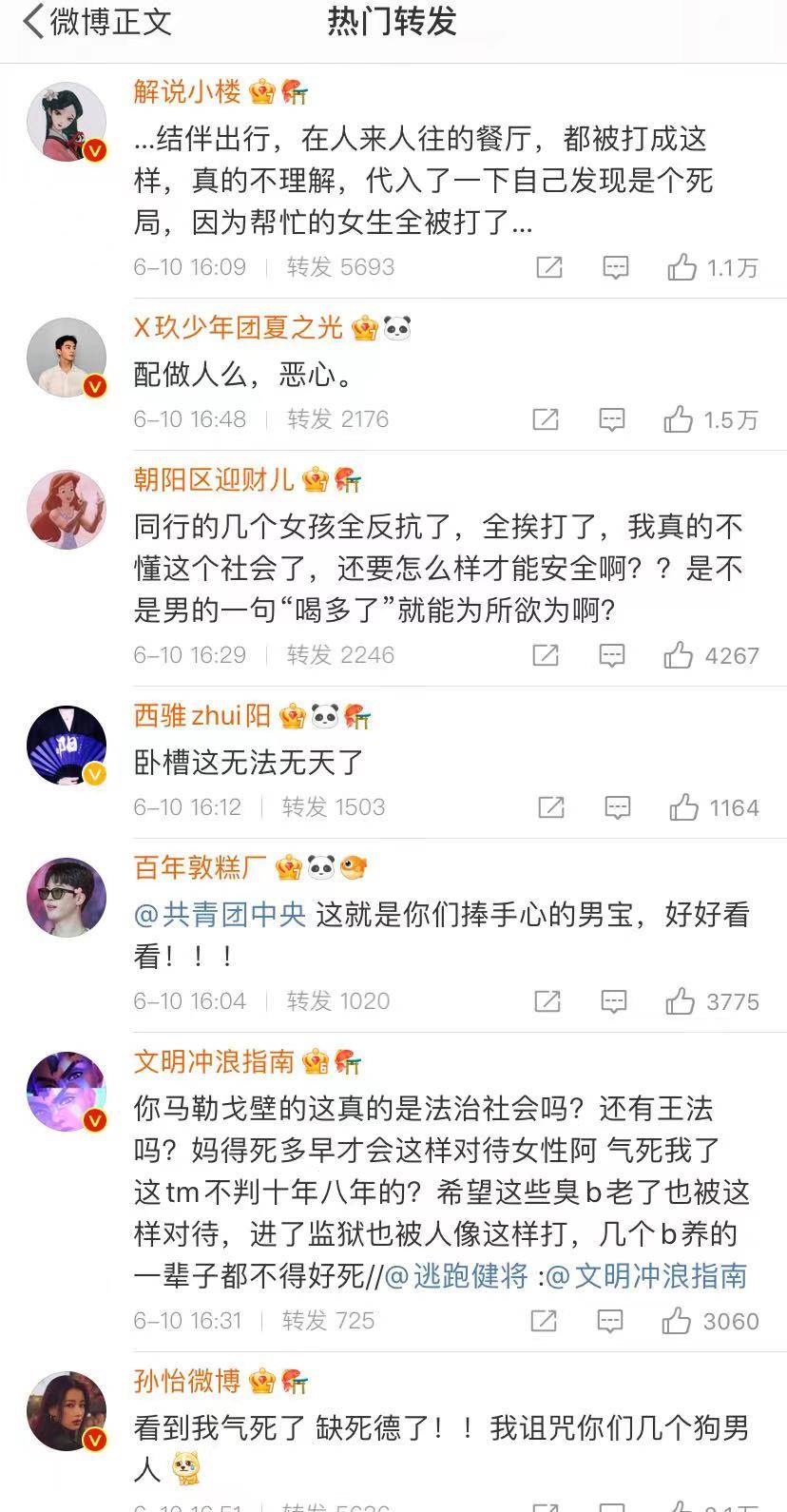Open the @共青团中央 mention
This screenshot has width=787, height=1512.
click(221, 915)
